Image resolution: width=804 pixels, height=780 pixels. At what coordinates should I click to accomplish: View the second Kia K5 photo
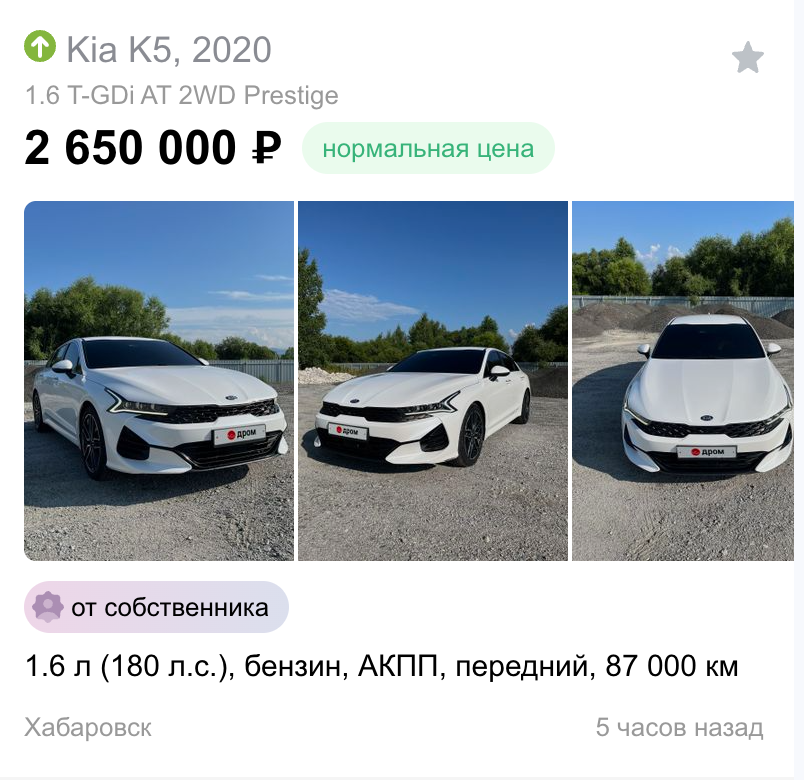pos(432,380)
